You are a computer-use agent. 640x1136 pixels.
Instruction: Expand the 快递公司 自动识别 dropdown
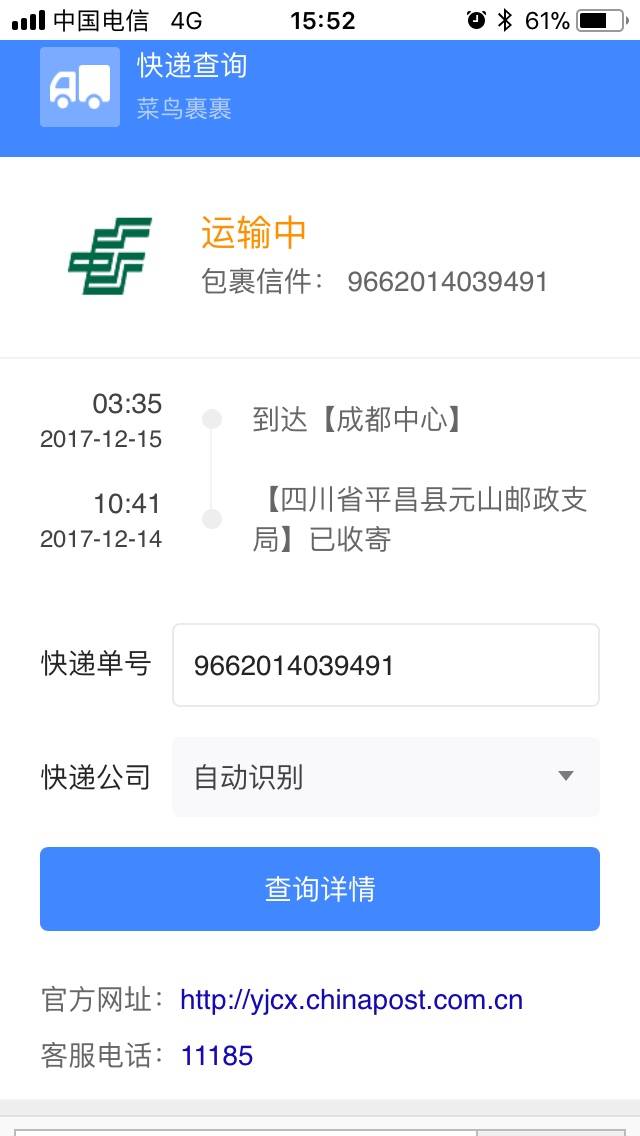(386, 777)
